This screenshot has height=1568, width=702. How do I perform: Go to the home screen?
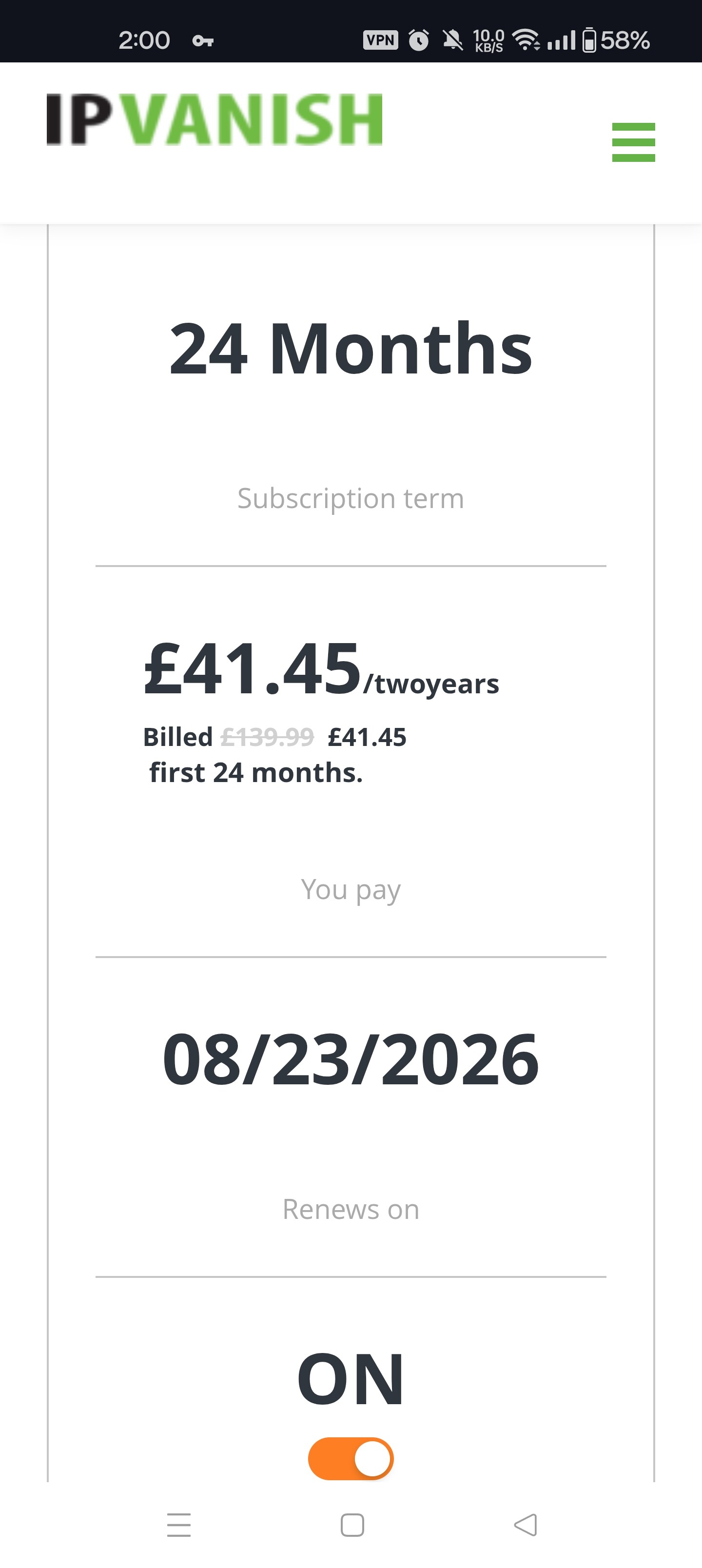(x=352, y=1525)
